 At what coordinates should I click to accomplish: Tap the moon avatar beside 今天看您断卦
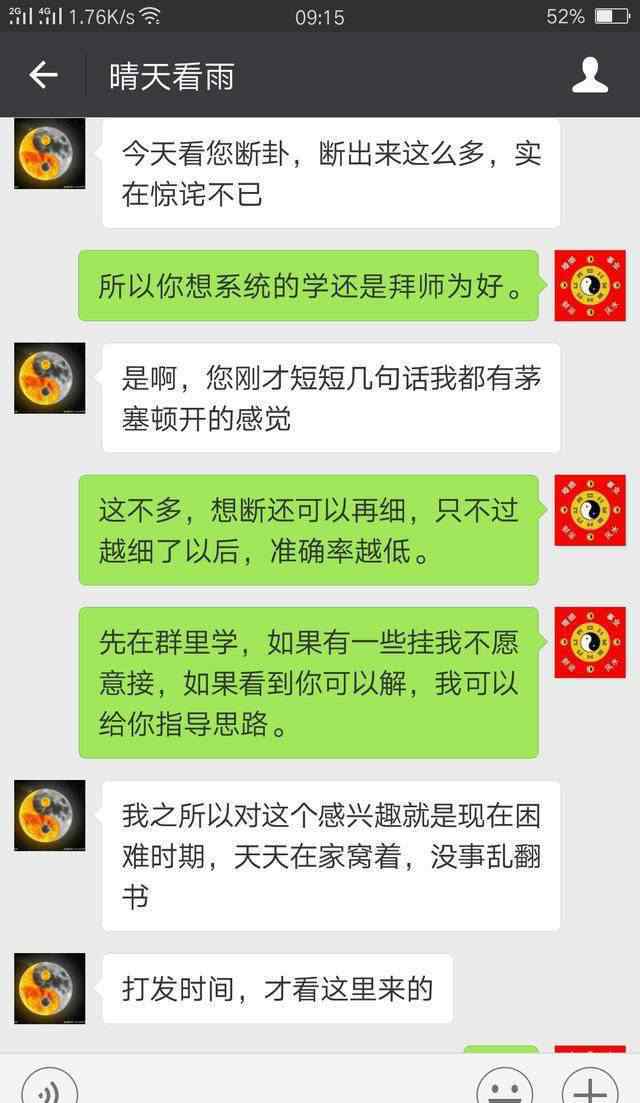49,153
